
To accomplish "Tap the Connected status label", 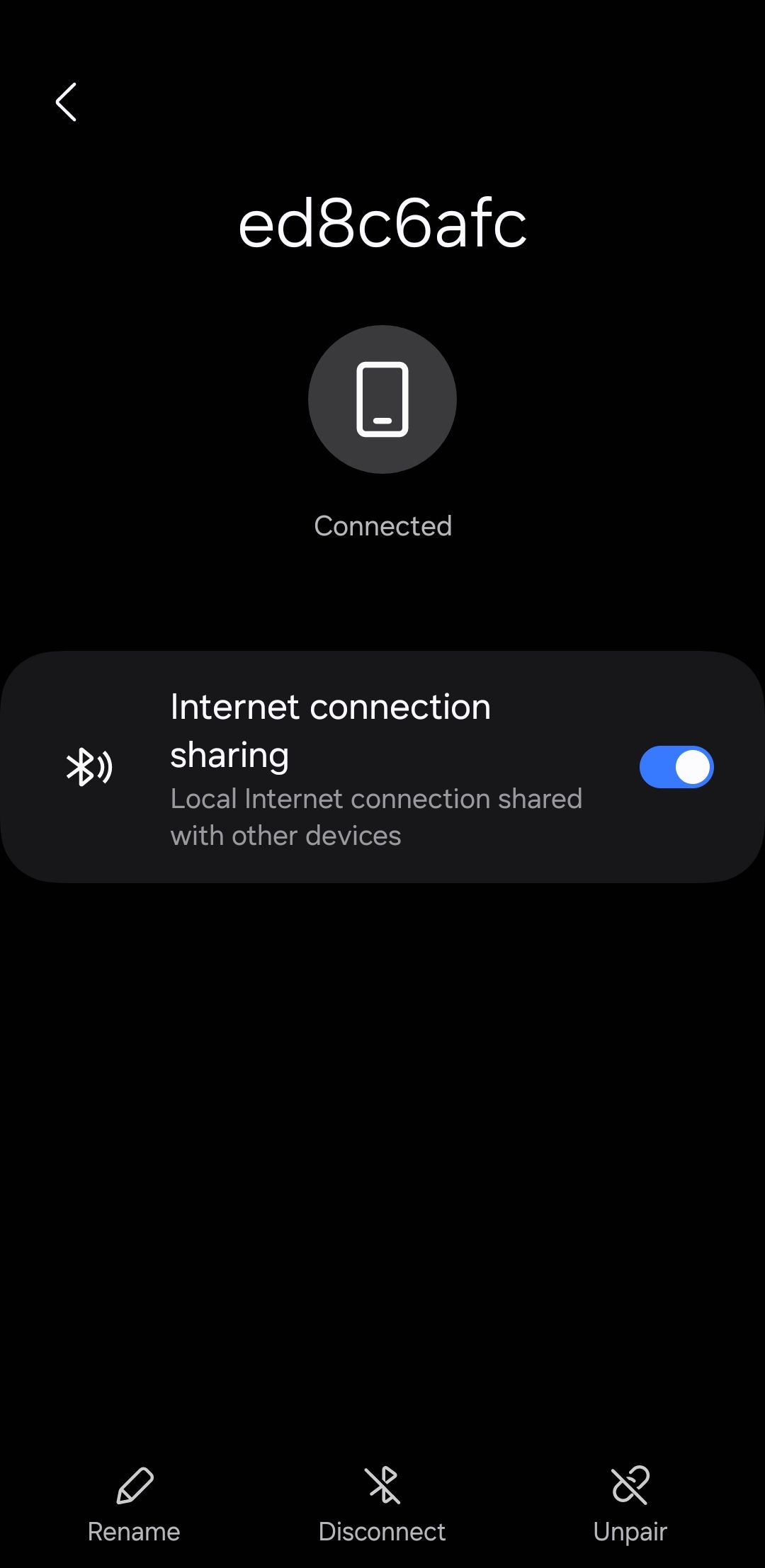I will point(382,525).
